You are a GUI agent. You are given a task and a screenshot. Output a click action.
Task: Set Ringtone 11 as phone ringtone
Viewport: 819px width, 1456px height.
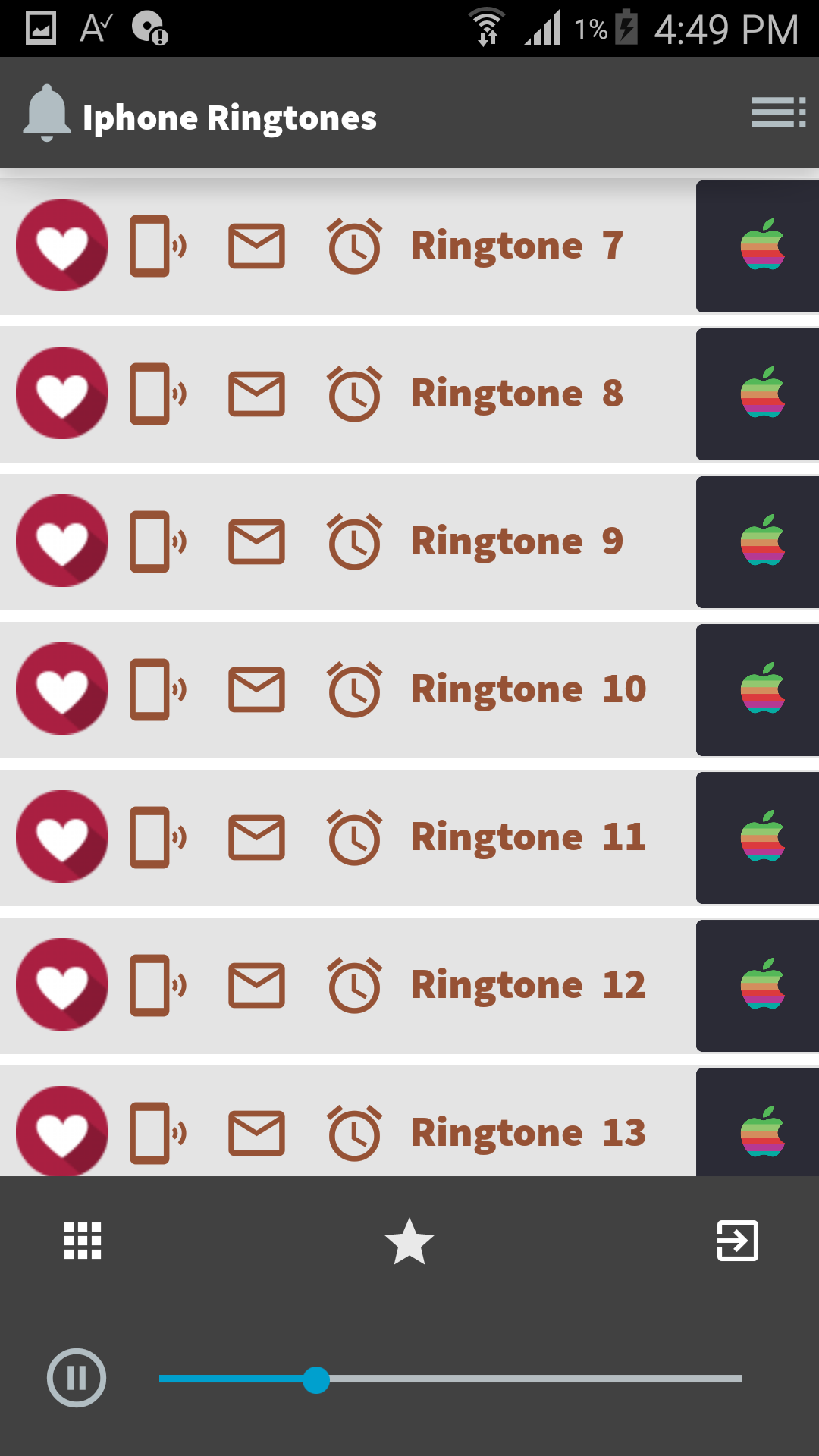click(x=158, y=837)
